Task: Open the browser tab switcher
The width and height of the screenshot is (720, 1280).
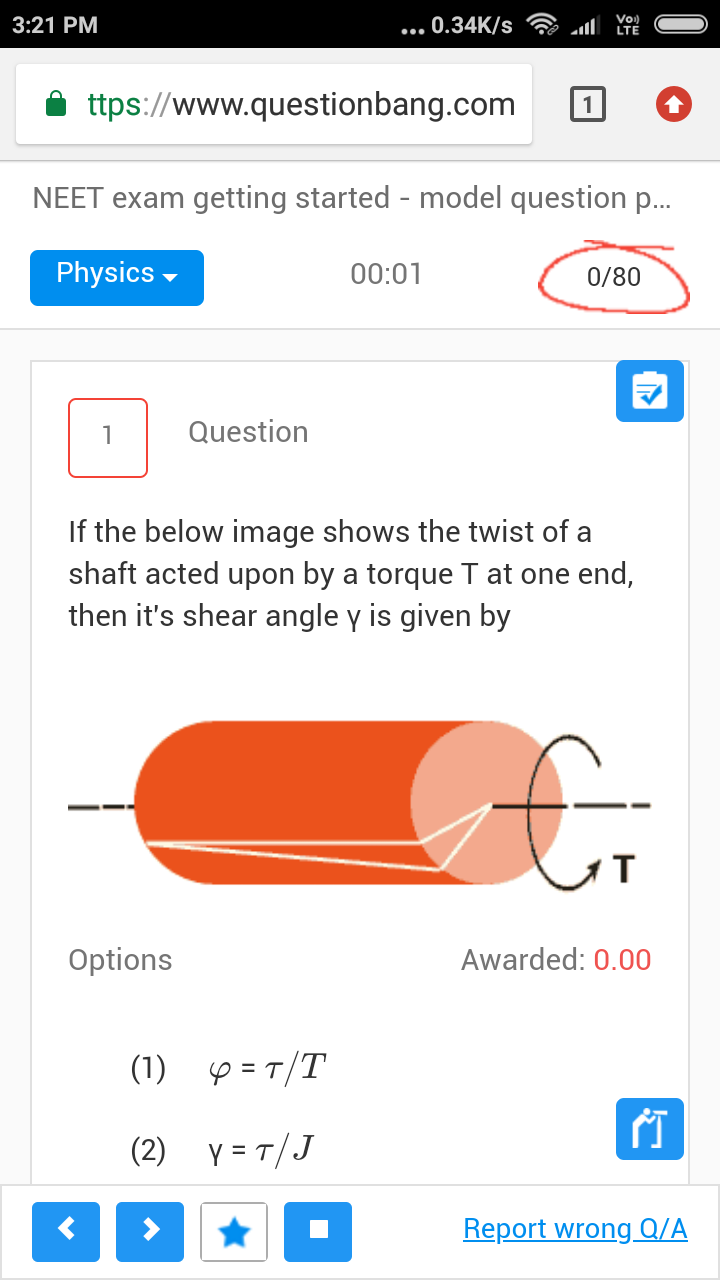Action: click(x=588, y=104)
